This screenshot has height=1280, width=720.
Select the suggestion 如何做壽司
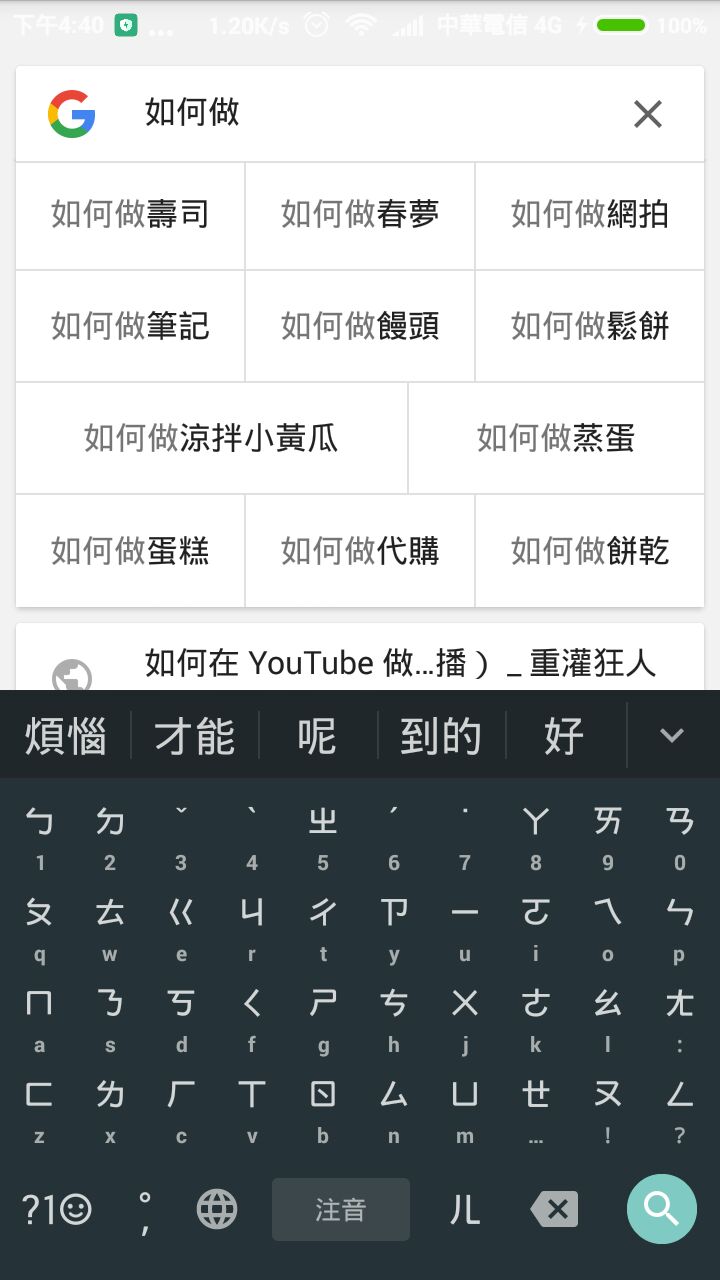130,214
